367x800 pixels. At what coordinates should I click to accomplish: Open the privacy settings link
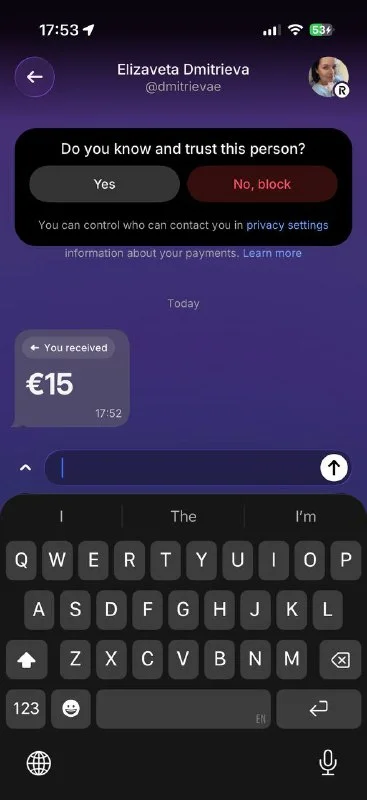coord(287,225)
